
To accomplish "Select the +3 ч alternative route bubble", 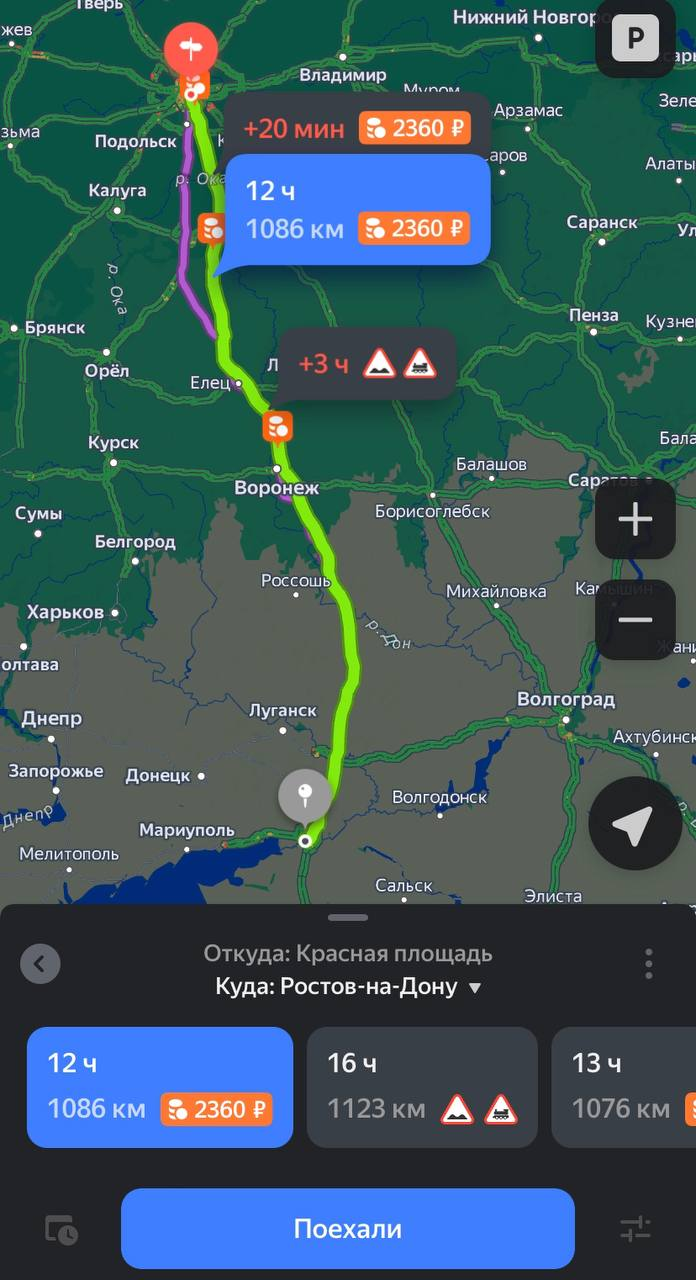I will point(367,364).
